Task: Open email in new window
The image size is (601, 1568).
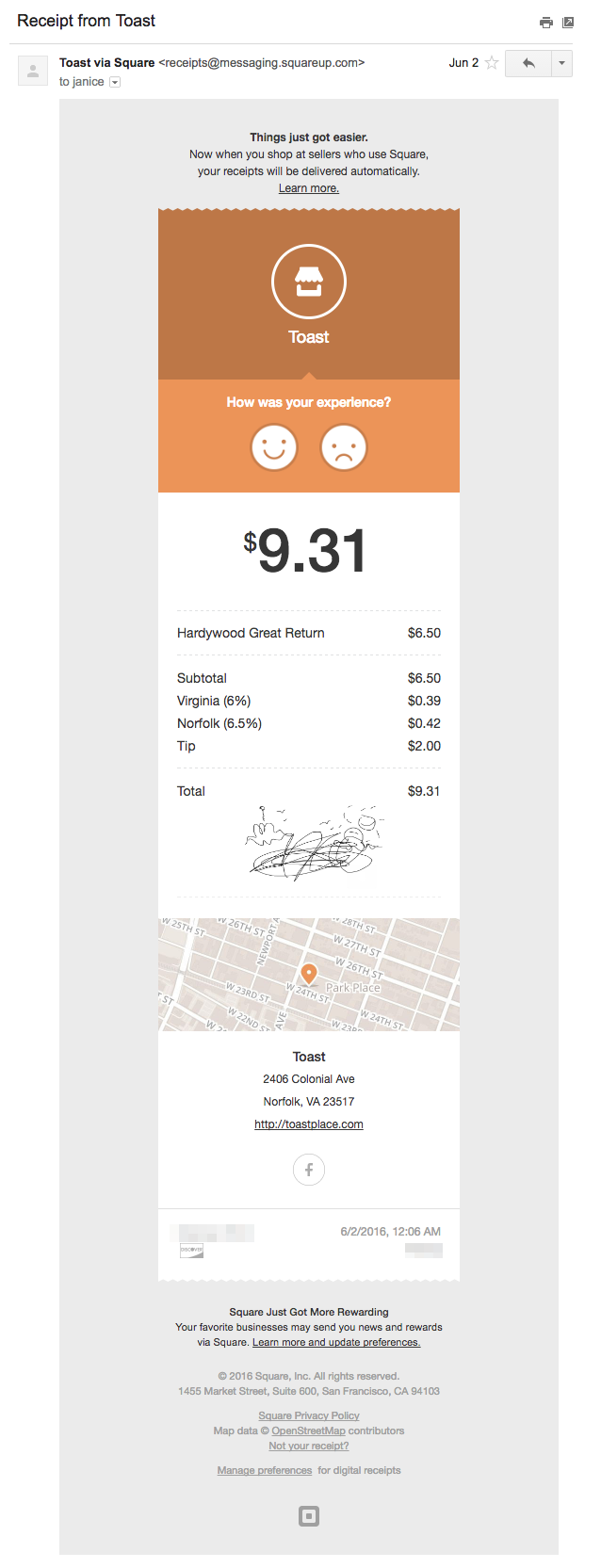Action: pos(568,23)
